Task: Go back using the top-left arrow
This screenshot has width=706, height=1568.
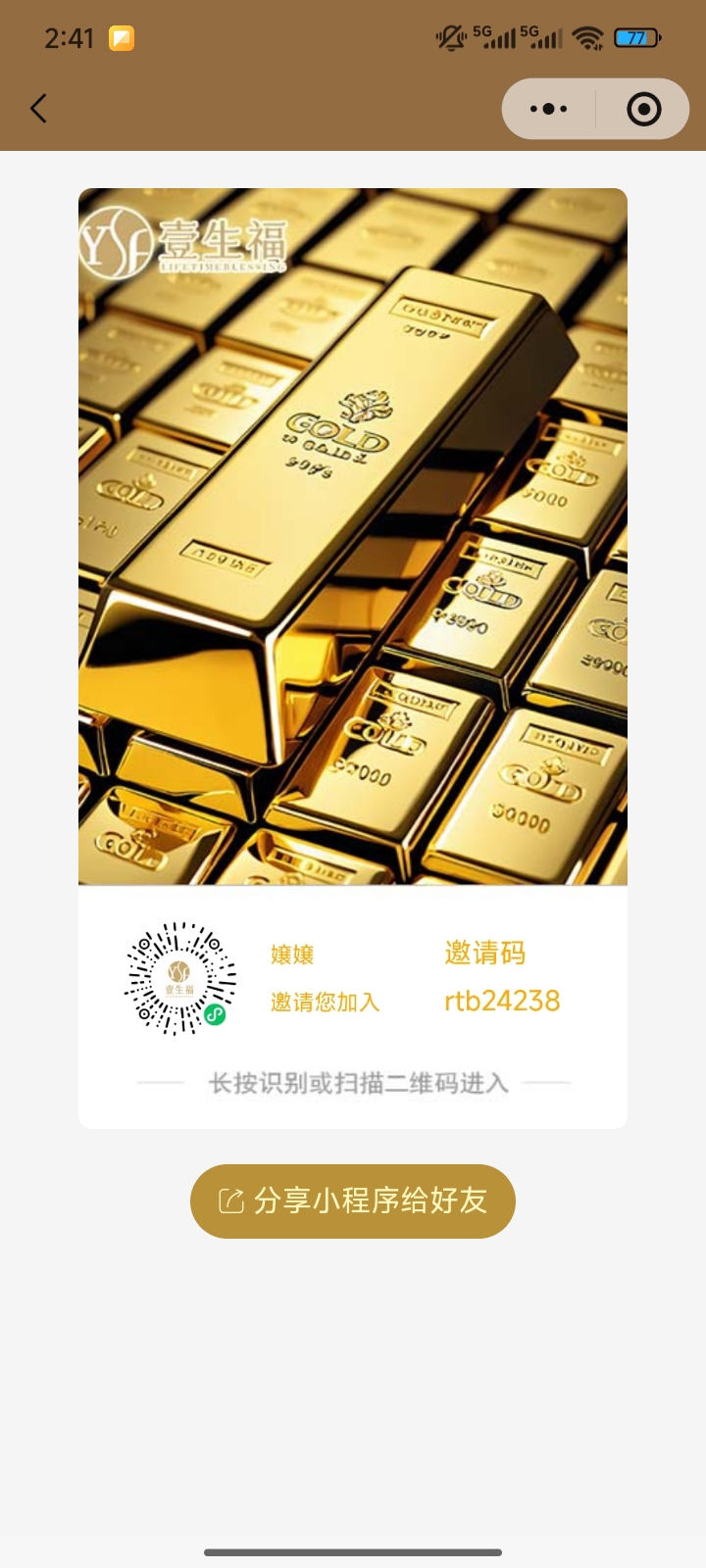Action: tap(39, 109)
